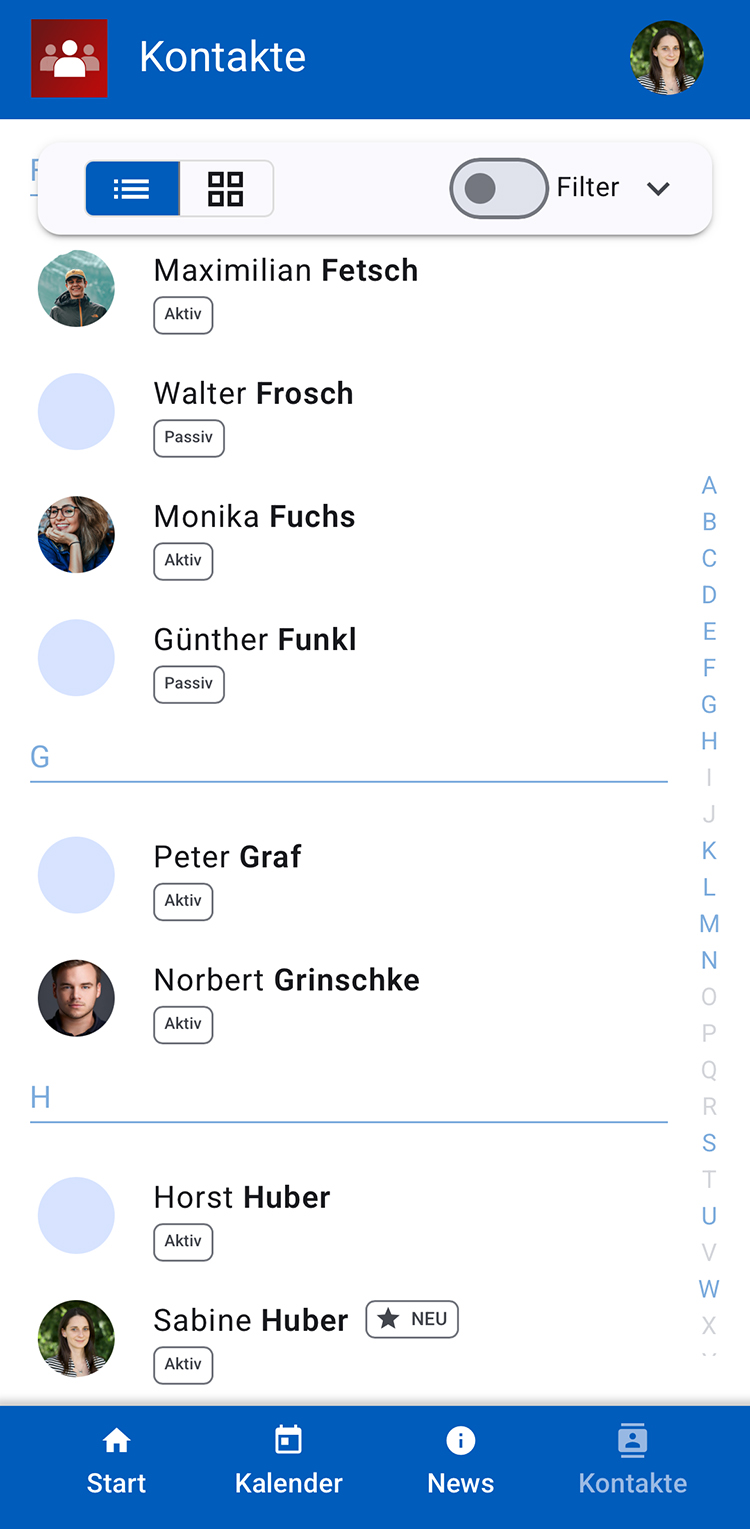Jump to letter K in the index
Screen dimensions: 750x1529
tap(709, 851)
